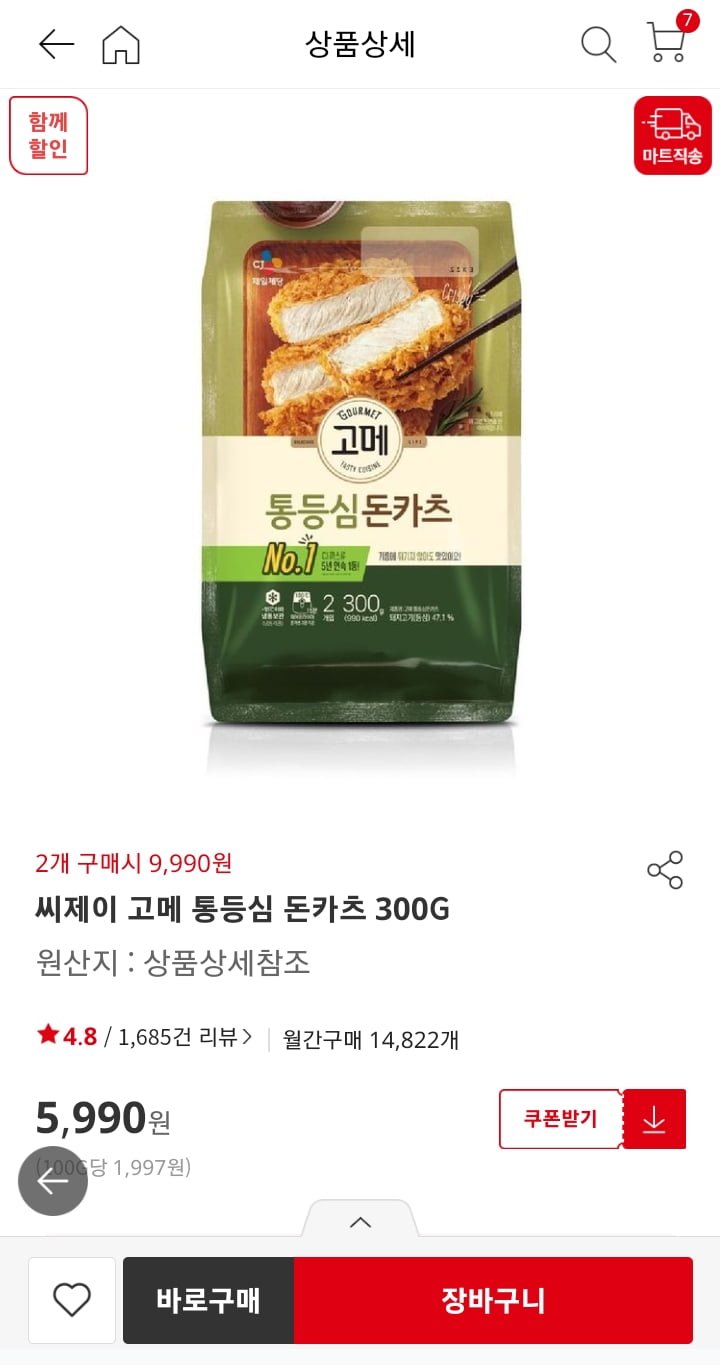Add product to wishlist with heart
The image size is (720, 1365).
[72, 1300]
